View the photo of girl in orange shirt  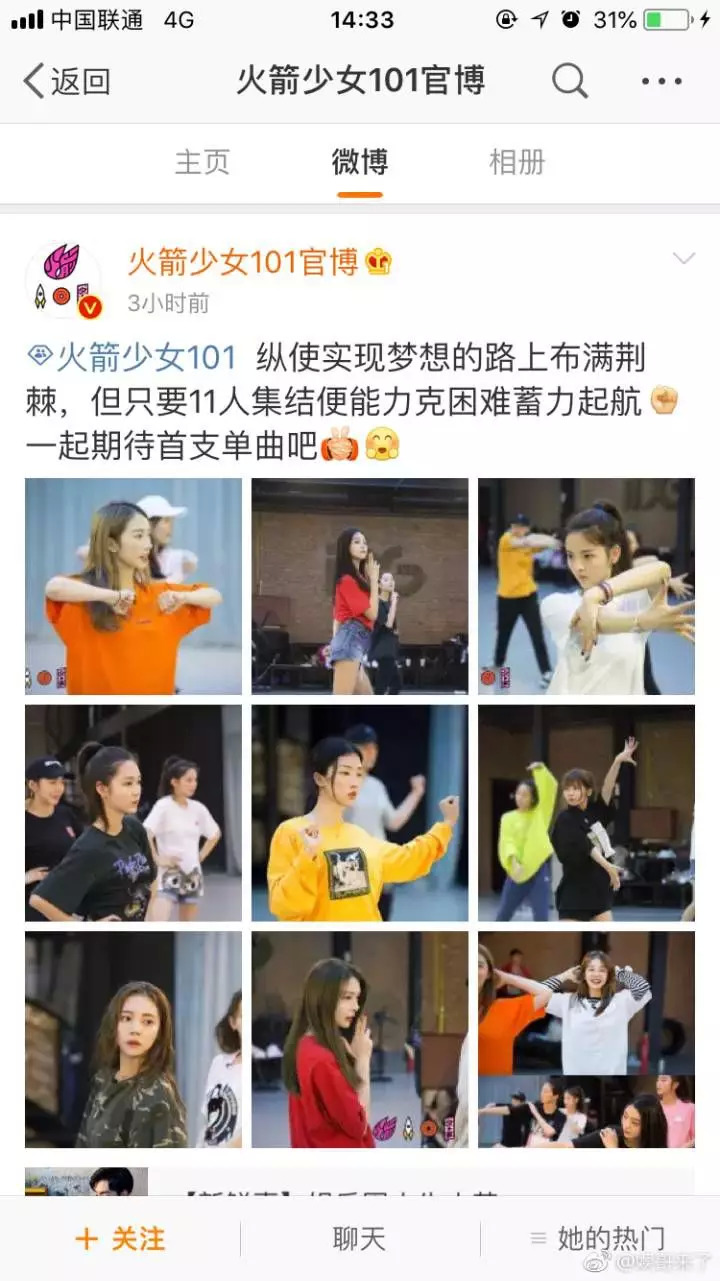[133, 586]
